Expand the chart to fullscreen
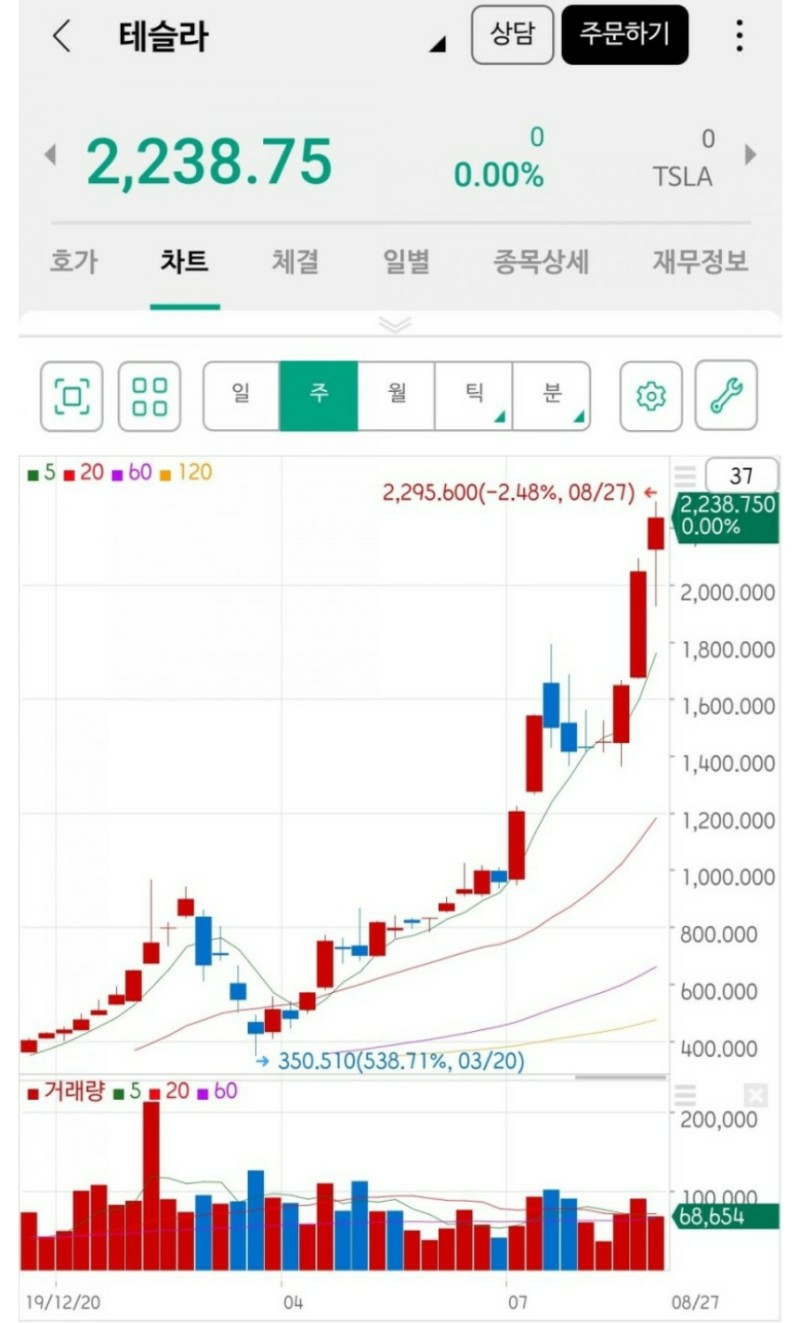The width and height of the screenshot is (800, 1323). pyautogui.click(x=72, y=396)
